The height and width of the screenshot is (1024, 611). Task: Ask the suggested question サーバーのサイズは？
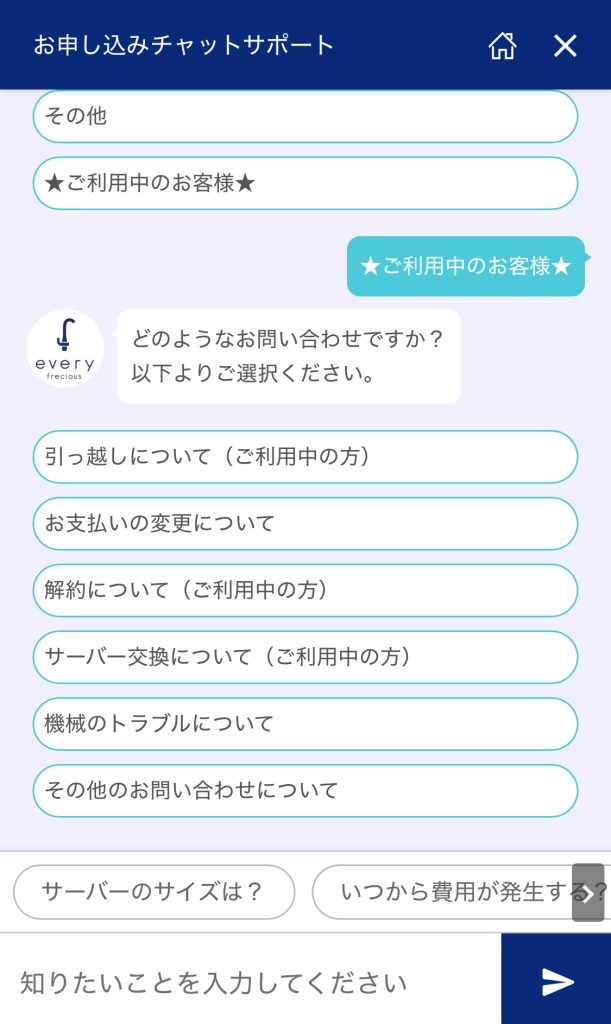pyautogui.click(x=154, y=892)
